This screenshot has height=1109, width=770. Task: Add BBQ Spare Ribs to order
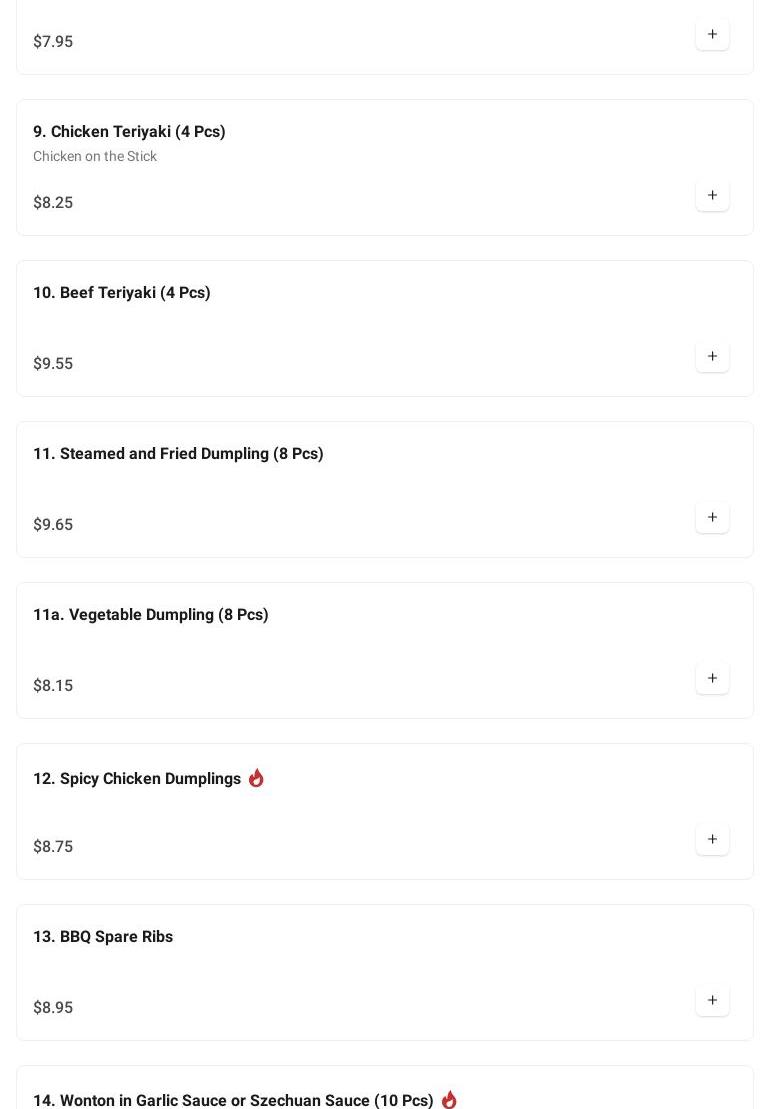click(712, 1001)
